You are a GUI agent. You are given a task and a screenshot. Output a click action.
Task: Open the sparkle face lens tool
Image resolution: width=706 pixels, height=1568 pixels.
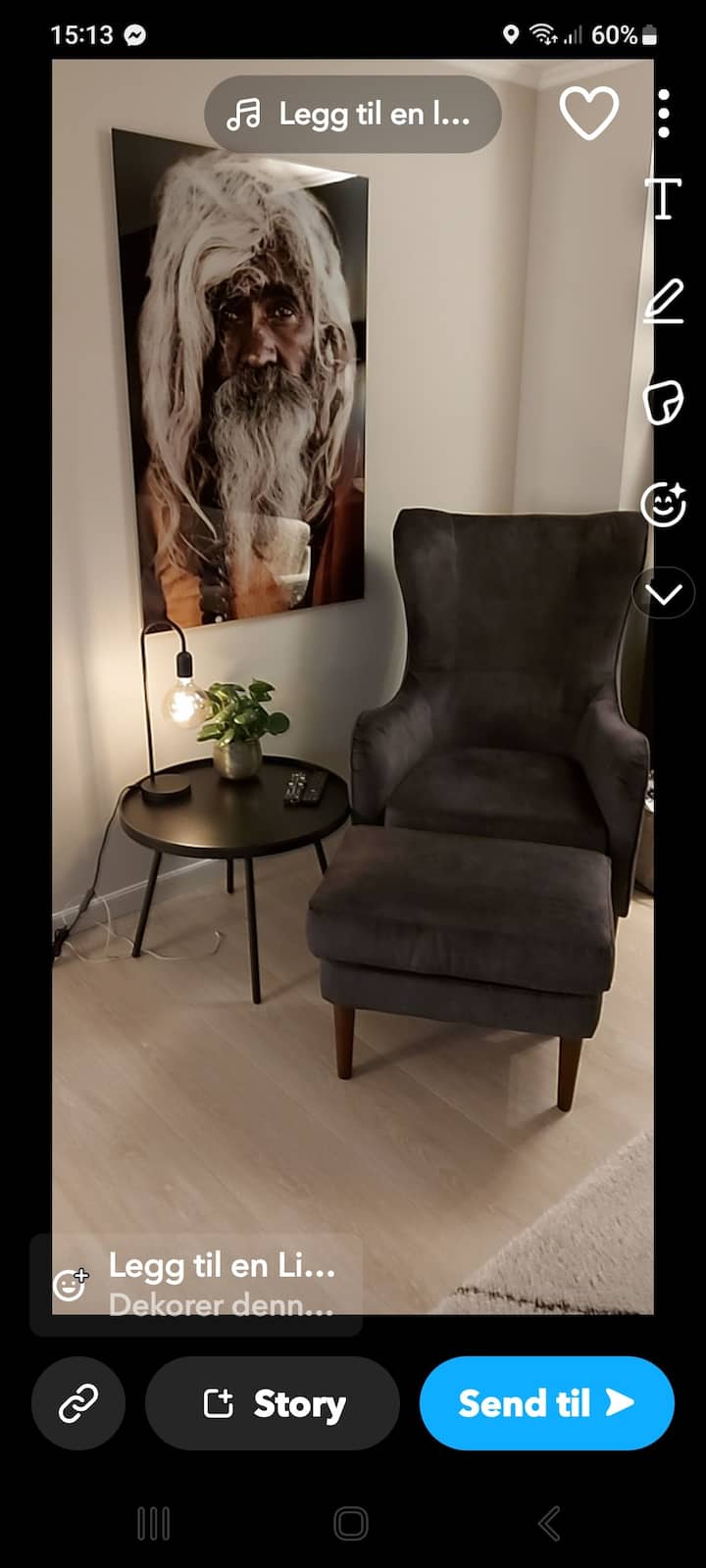tap(663, 505)
